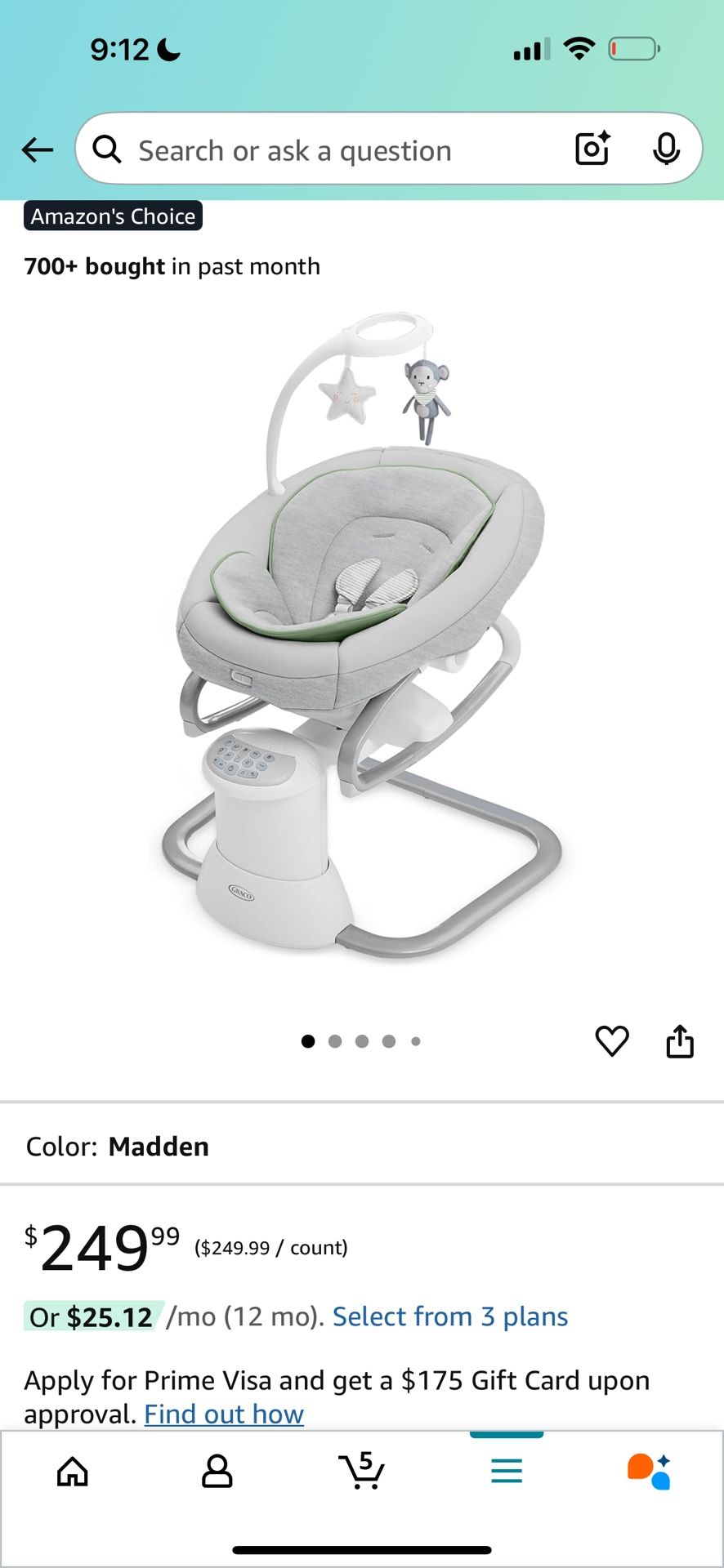The height and width of the screenshot is (1568, 724).
Task: Go to the Home tab
Action: [x=73, y=1471]
